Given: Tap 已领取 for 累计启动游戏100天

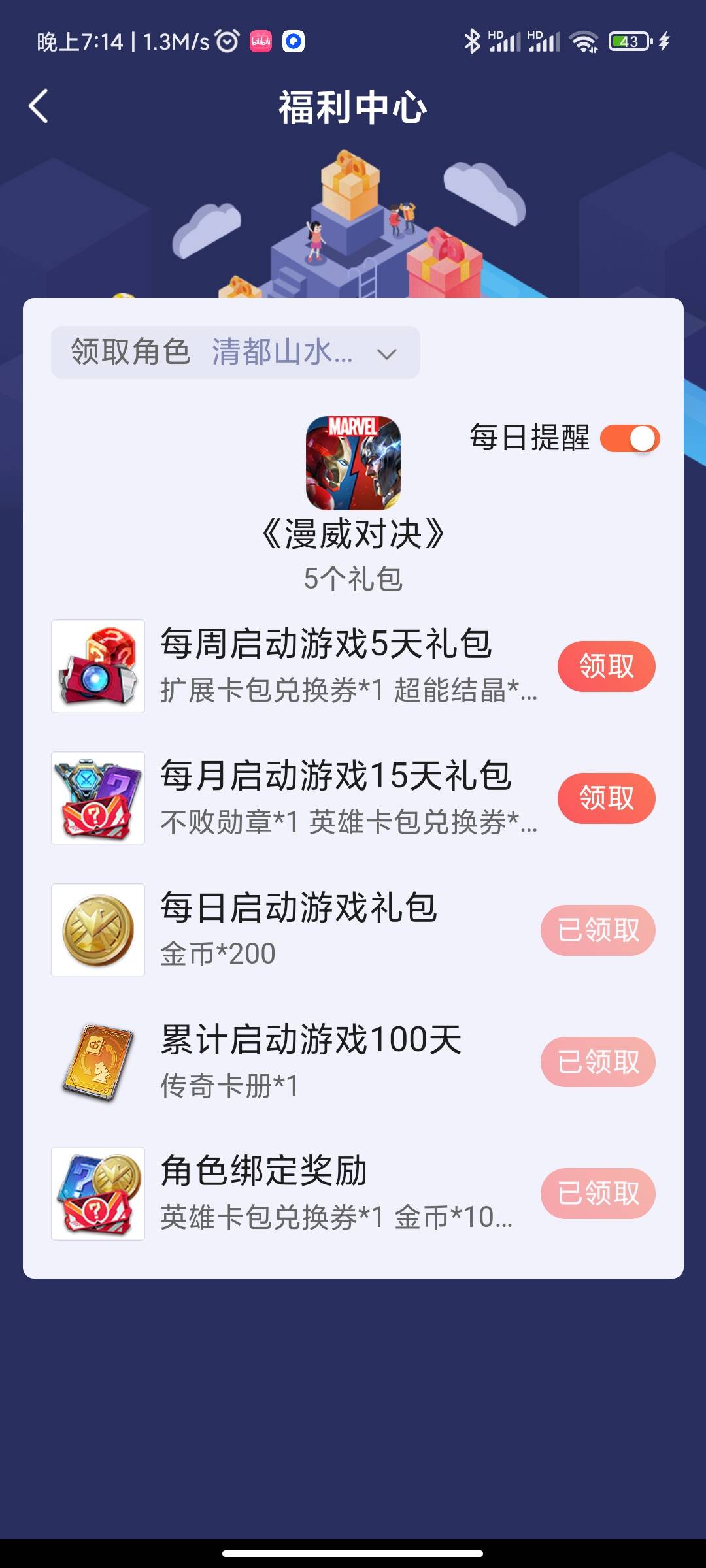Looking at the screenshot, I should click(x=597, y=1062).
